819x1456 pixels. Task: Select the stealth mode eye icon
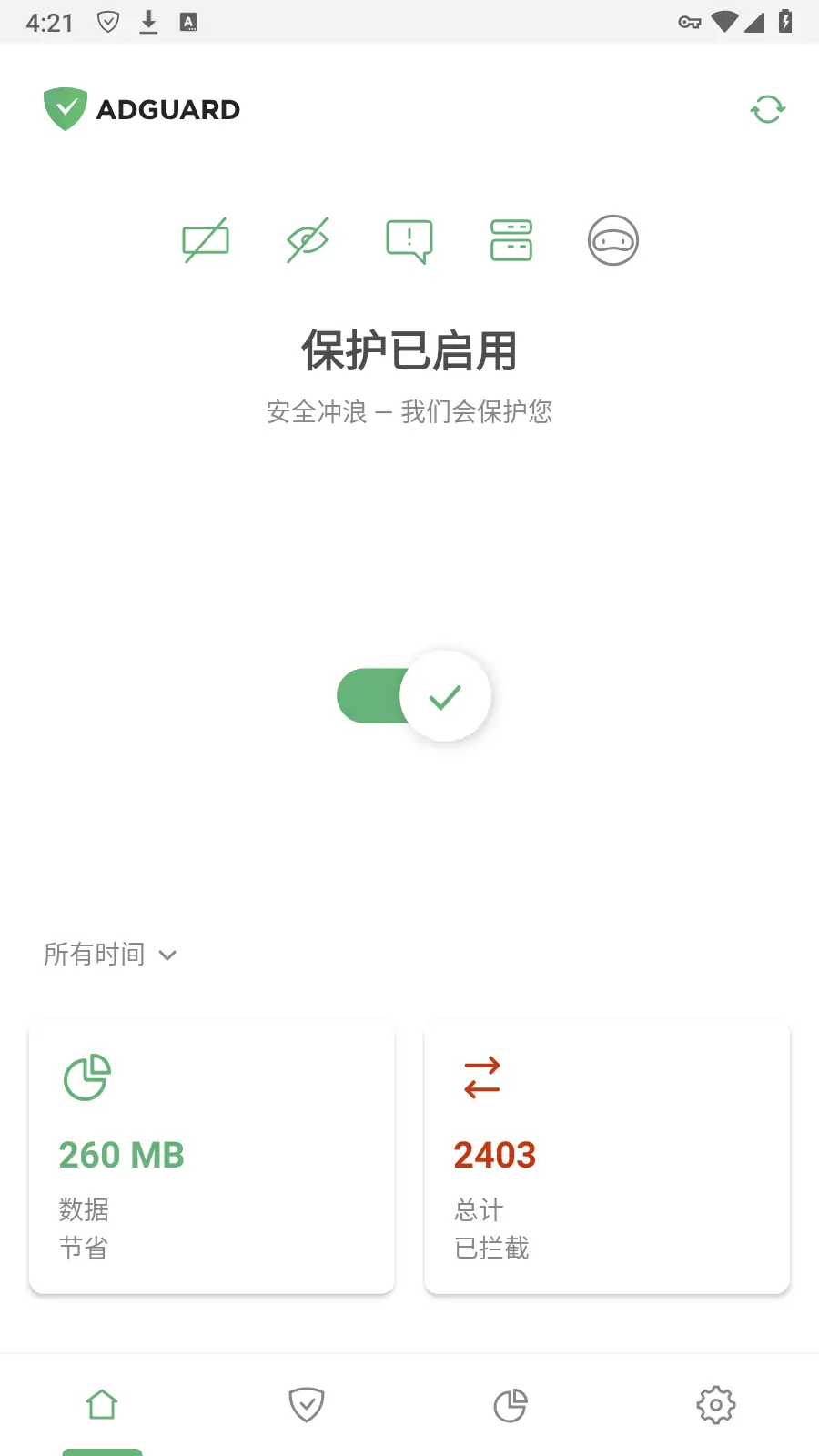(307, 239)
